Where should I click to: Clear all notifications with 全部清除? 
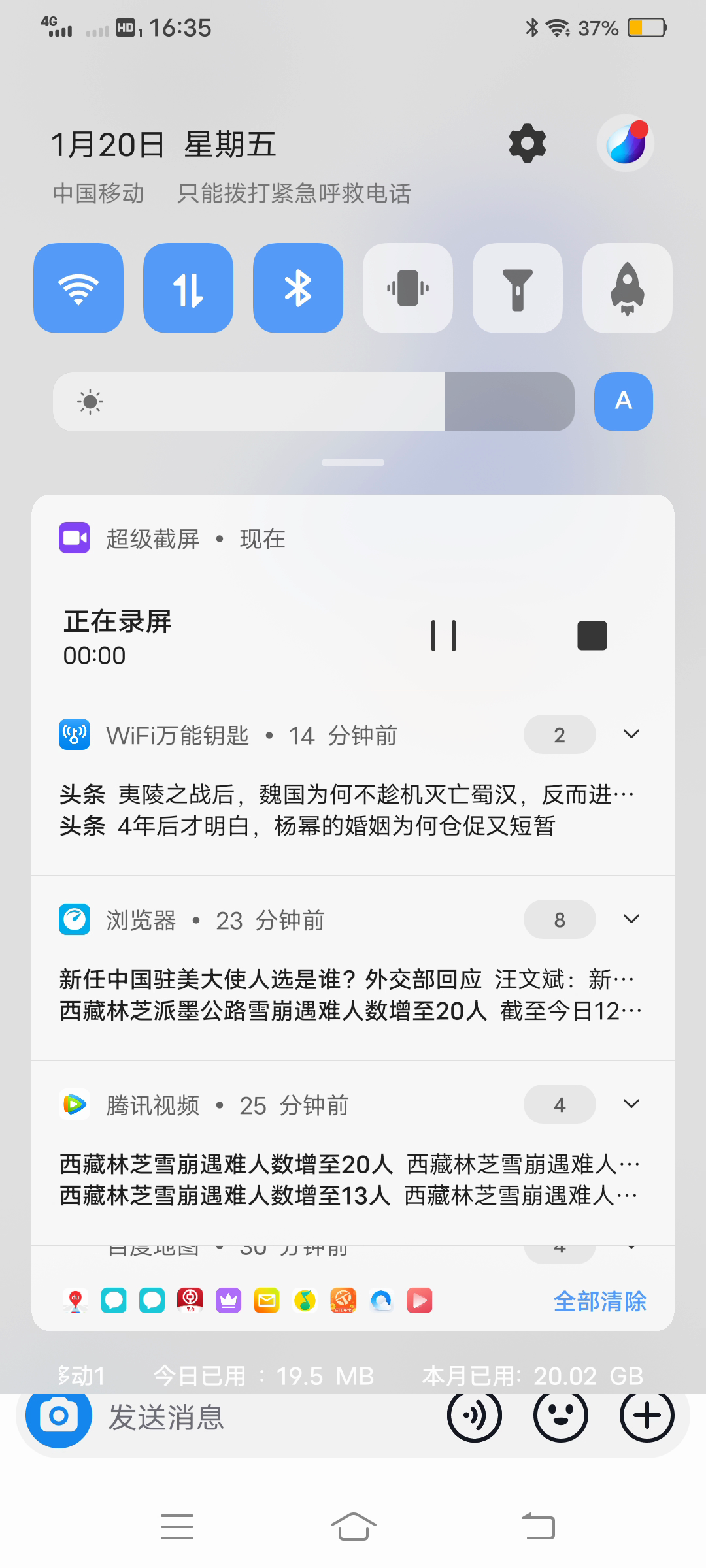pos(599,1301)
